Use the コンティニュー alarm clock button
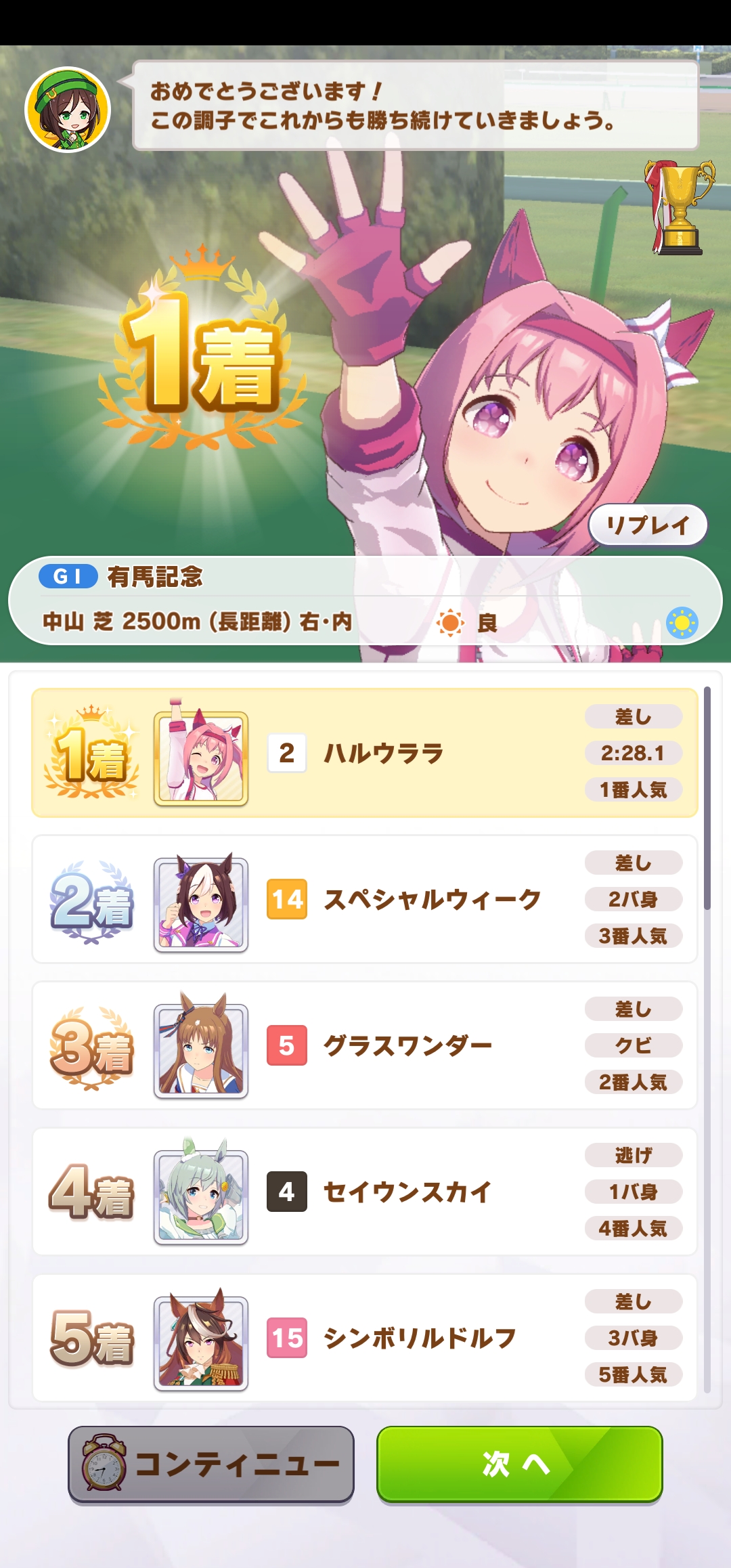The image size is (731, 1568). (211, 1464)
